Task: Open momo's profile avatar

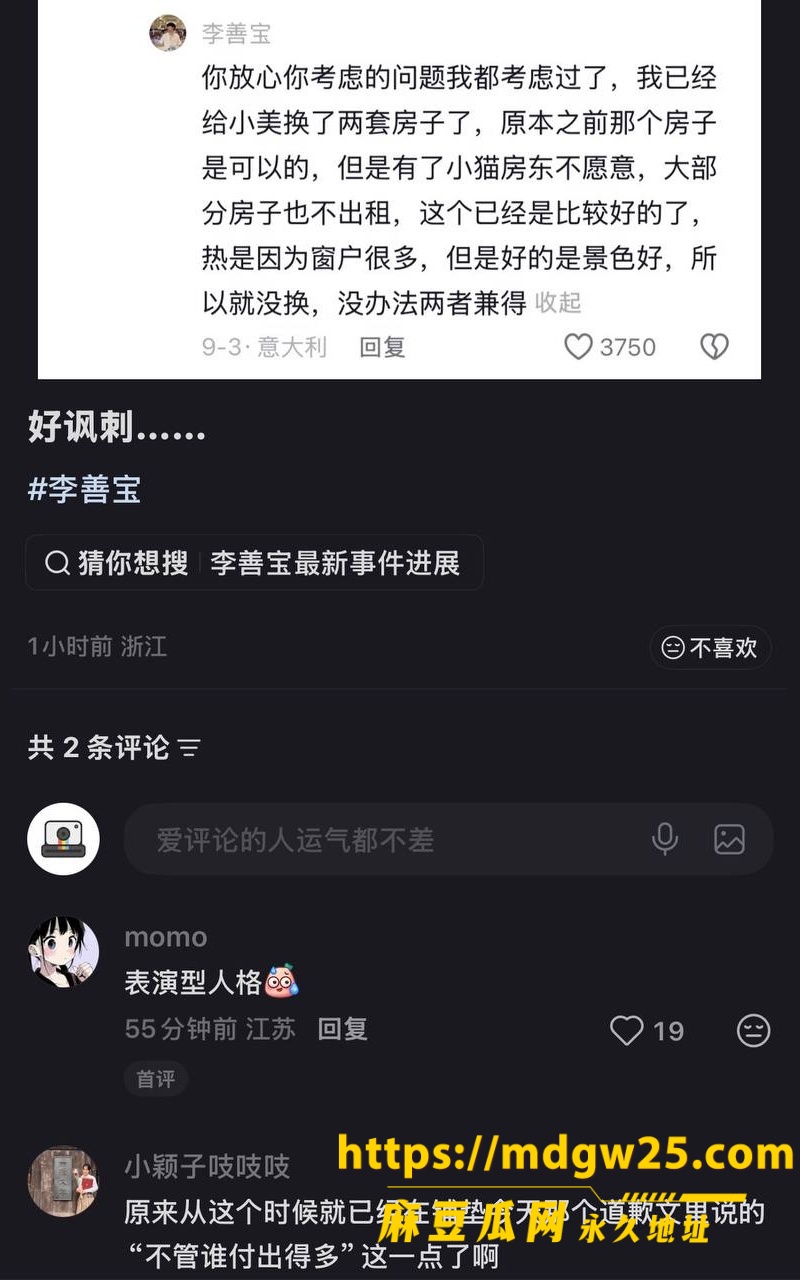Action: point(63,952)
